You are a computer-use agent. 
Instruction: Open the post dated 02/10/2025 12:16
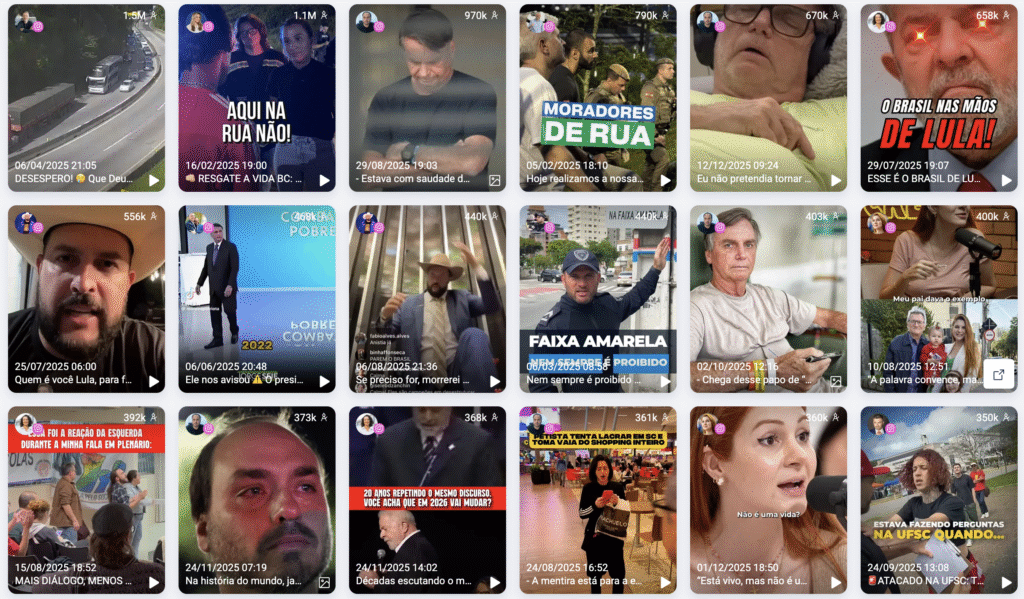(768, 298)
